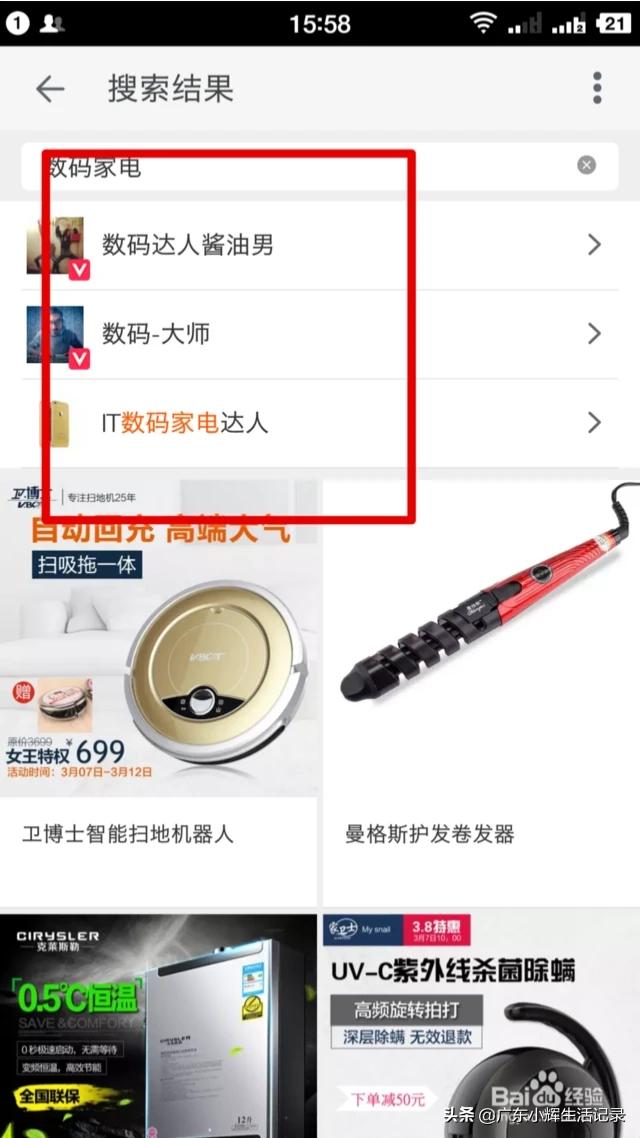Open the 数码达人酱油男 account
Image resolution: width=640 pixels, height=1138 pixels.
point(318,245)
